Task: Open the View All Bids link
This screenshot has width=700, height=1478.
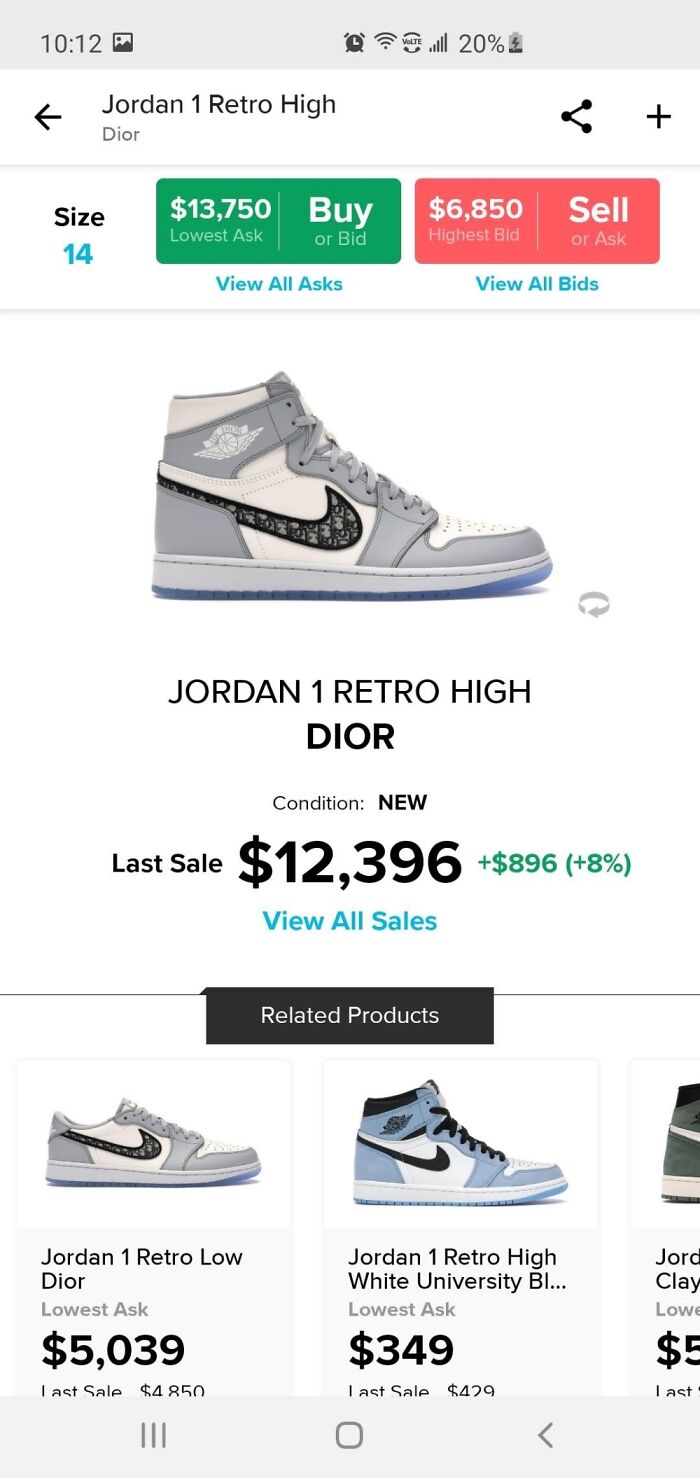Action: coord(537,284)
